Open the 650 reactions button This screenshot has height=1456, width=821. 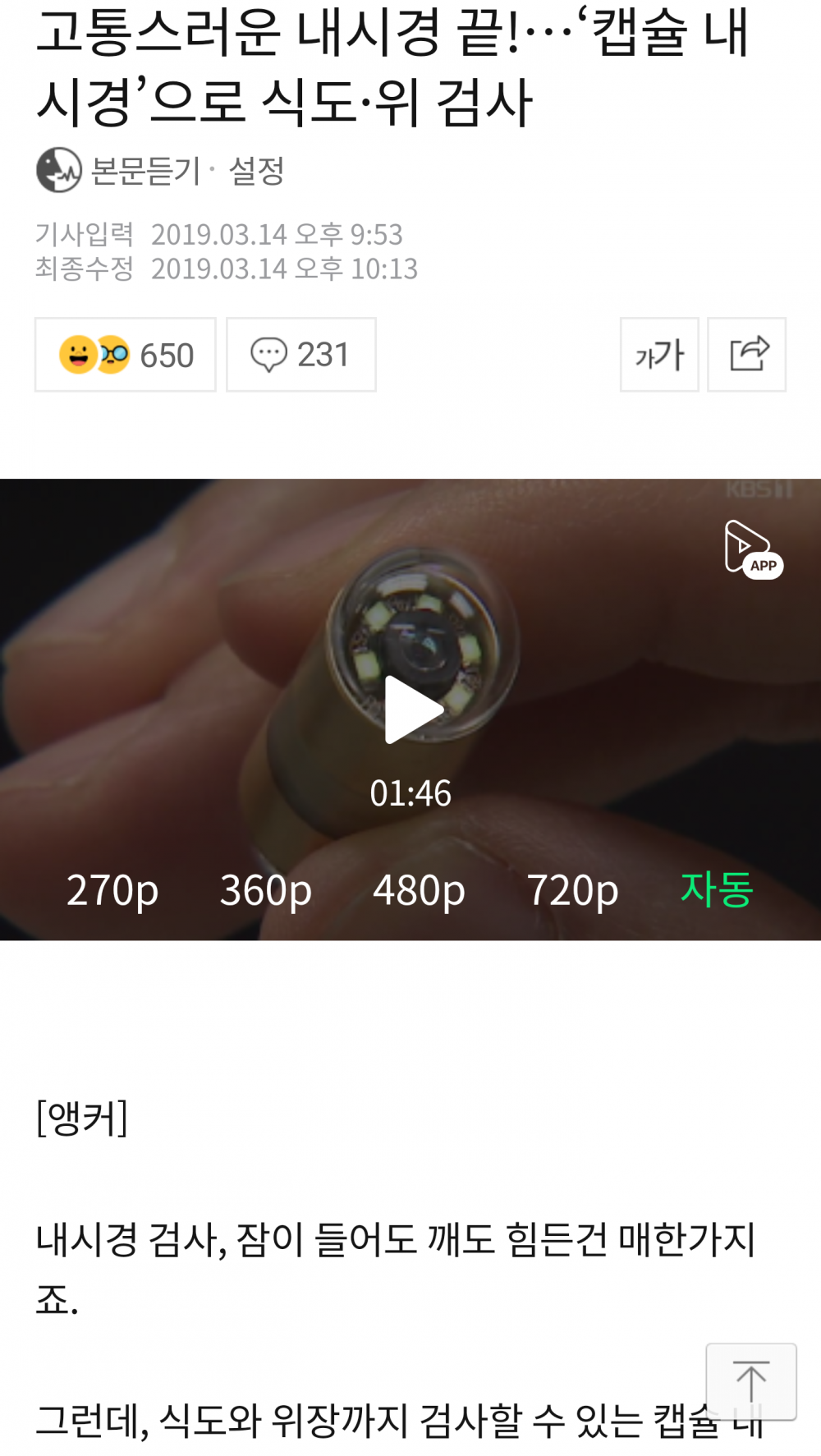pyautogui.click(x=126, y=355)
